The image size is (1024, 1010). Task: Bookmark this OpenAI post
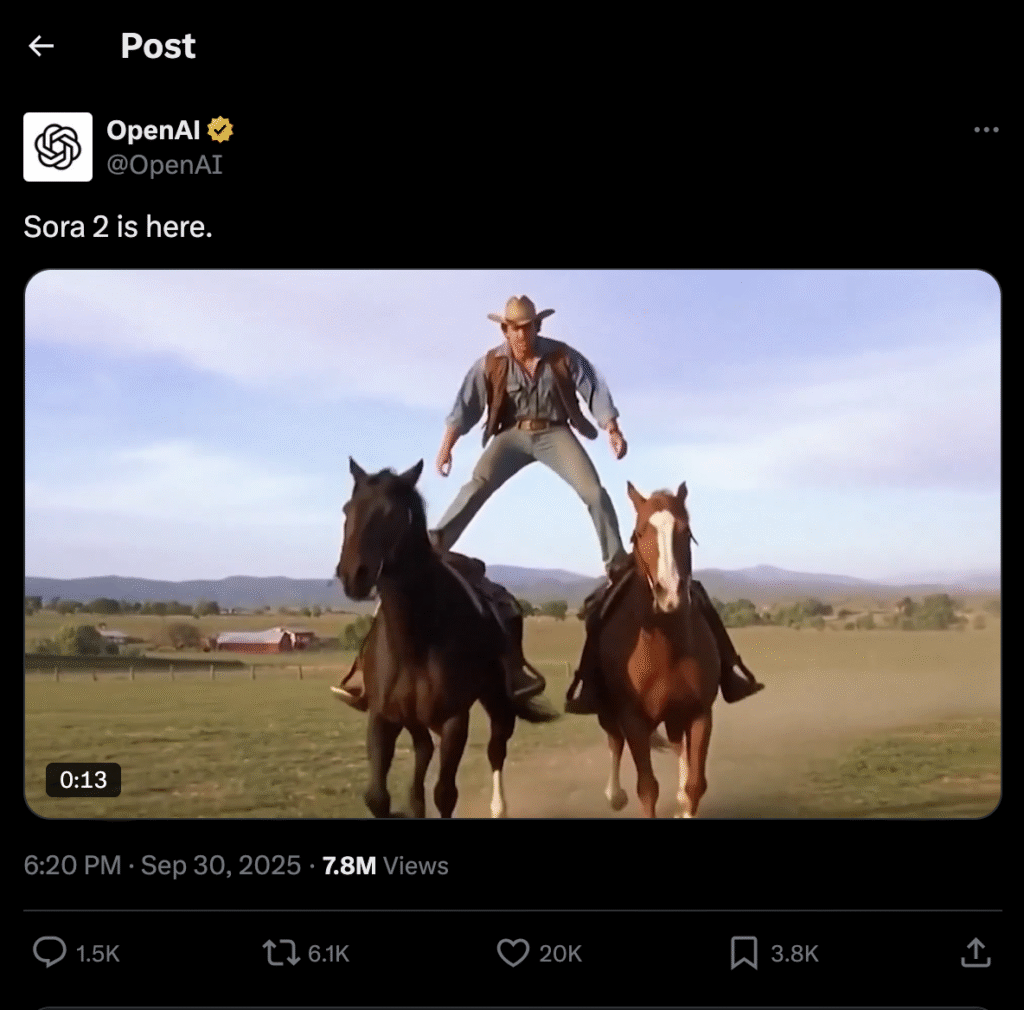tap(743, 952)
